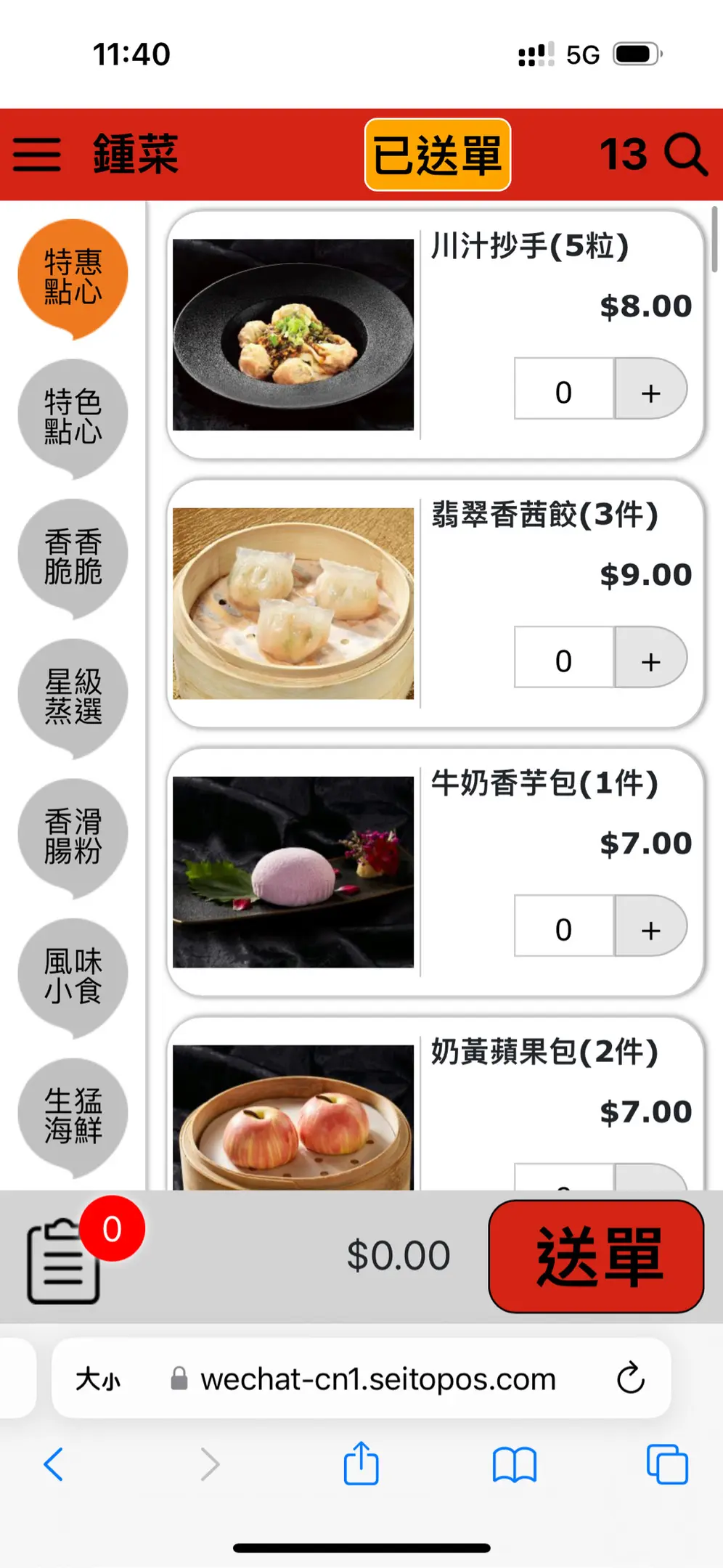View the 奶黃蘋果包(2件) item
Image resolution: width=723 pixels, height=1568 pixels.
click(x=293, y=1118)
